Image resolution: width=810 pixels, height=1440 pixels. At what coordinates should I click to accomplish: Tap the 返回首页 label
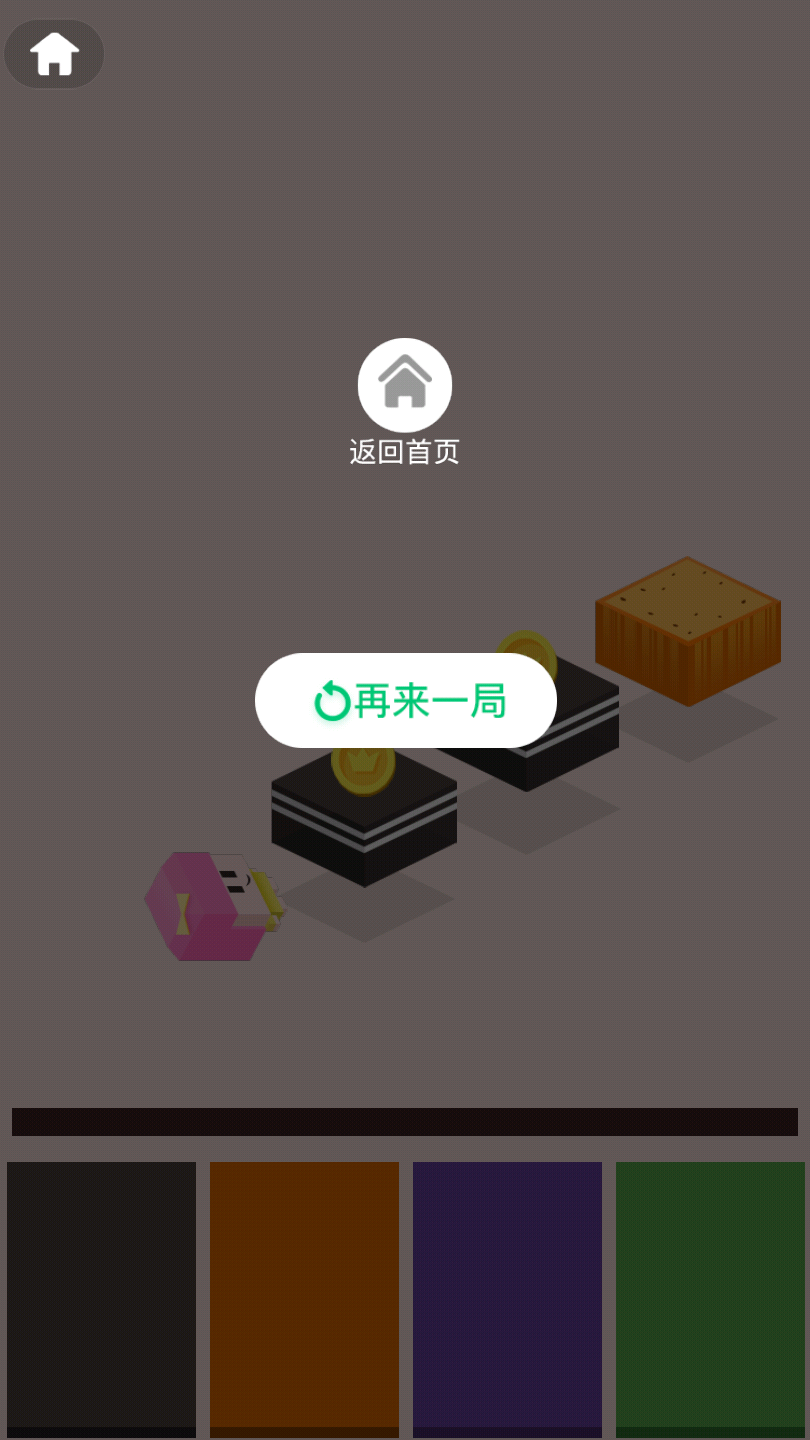tap(404, 451)
